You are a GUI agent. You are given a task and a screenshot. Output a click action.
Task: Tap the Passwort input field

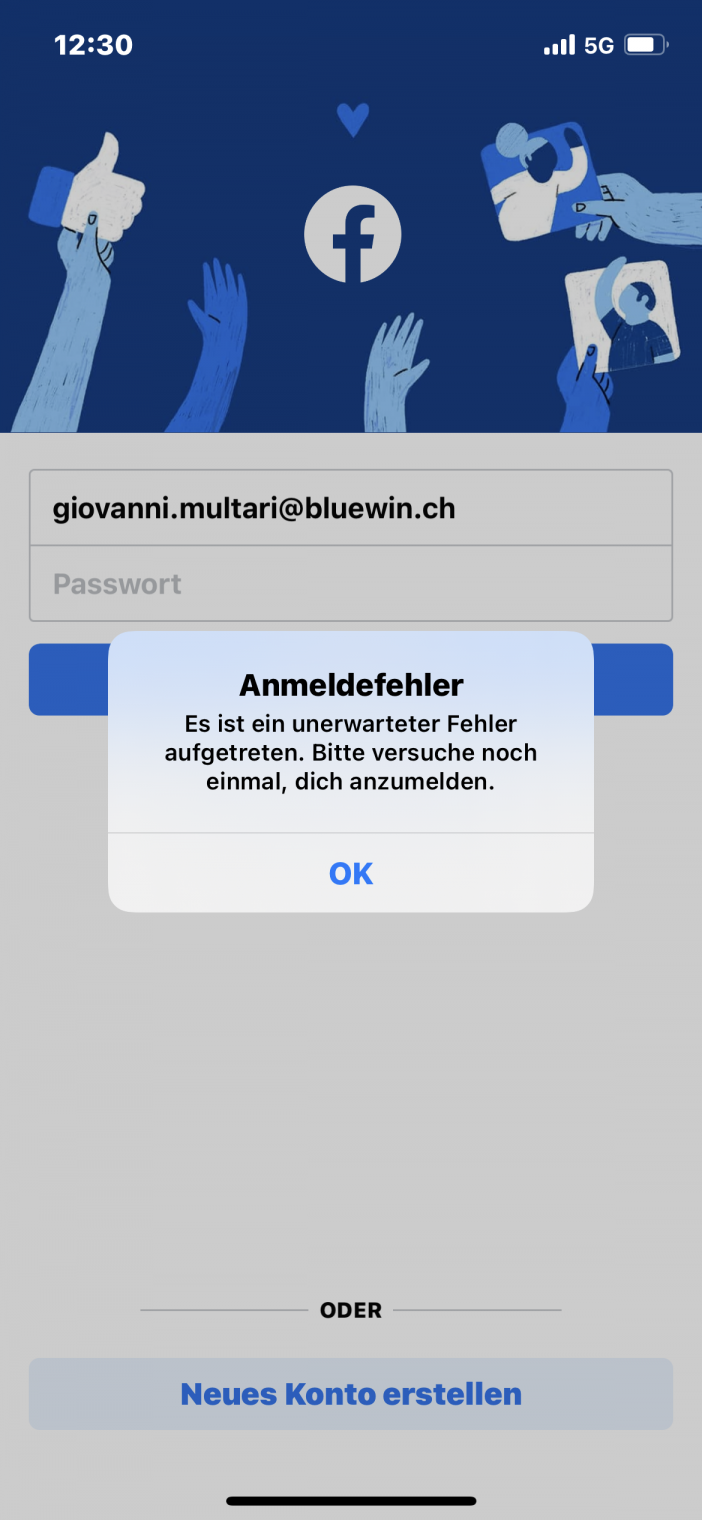(351, 584)
